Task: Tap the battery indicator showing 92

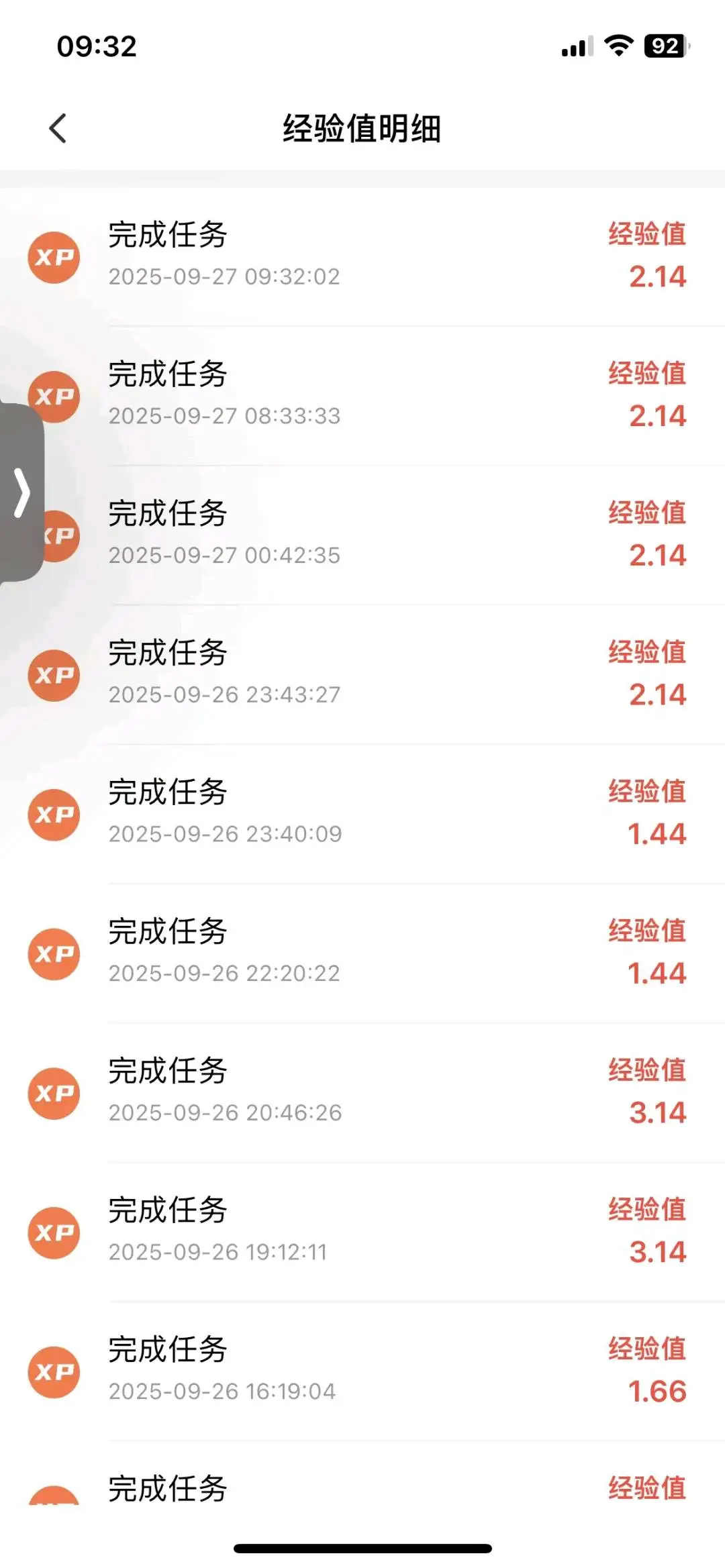Action: click(663, 46)
